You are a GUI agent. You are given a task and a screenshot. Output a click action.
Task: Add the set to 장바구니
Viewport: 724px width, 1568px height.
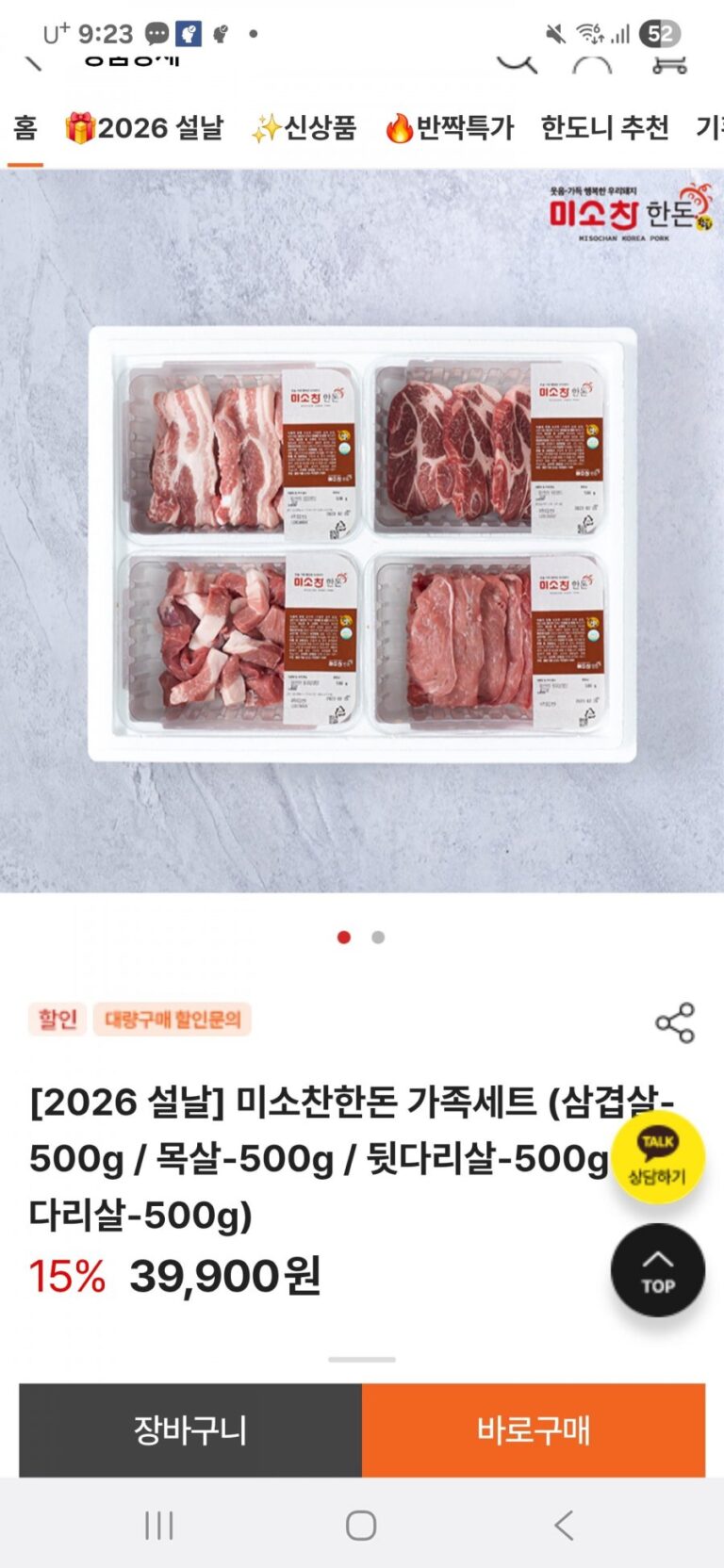pos(190,1429)
